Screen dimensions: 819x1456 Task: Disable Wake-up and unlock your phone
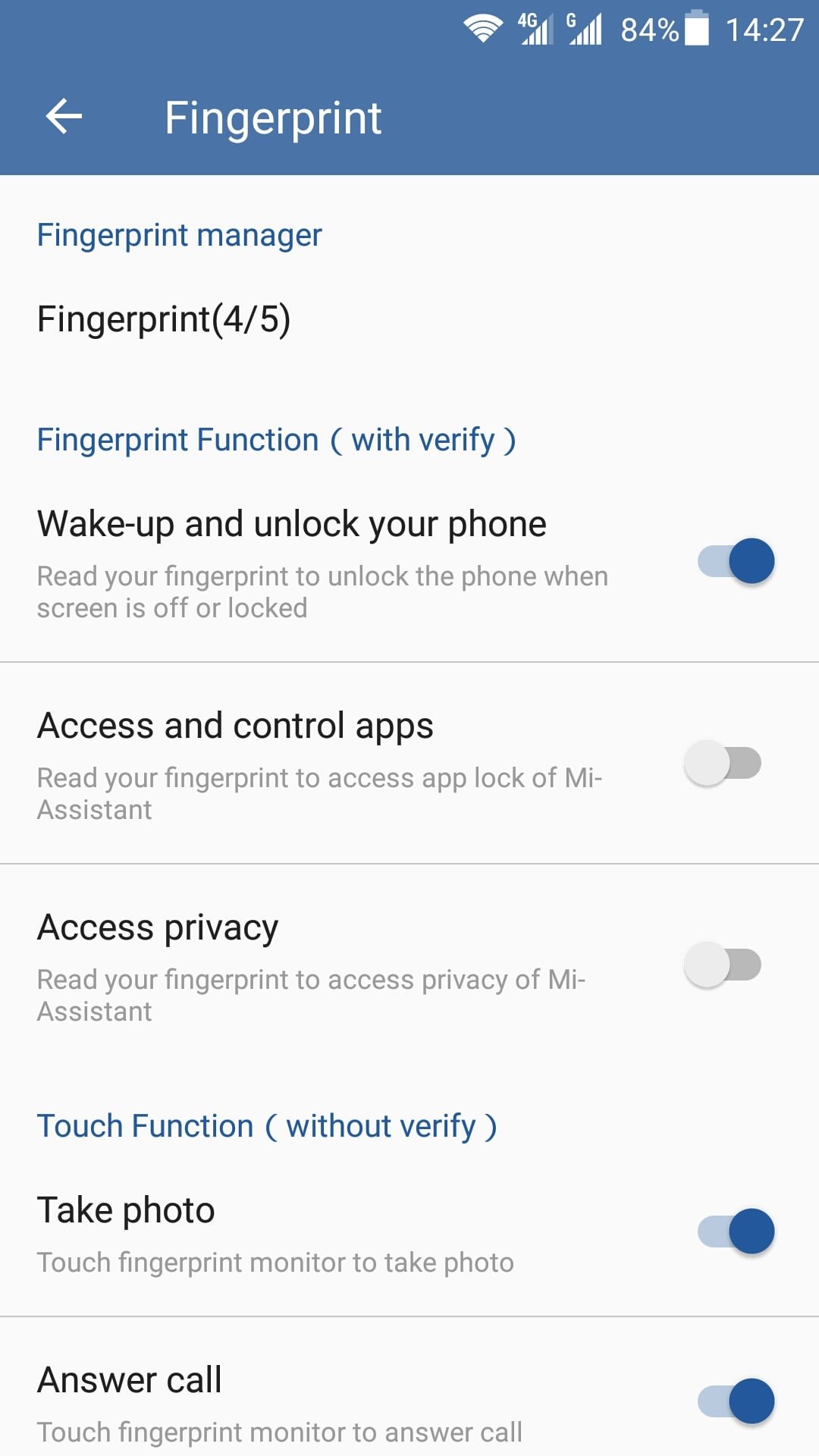[x=736, y=561]
